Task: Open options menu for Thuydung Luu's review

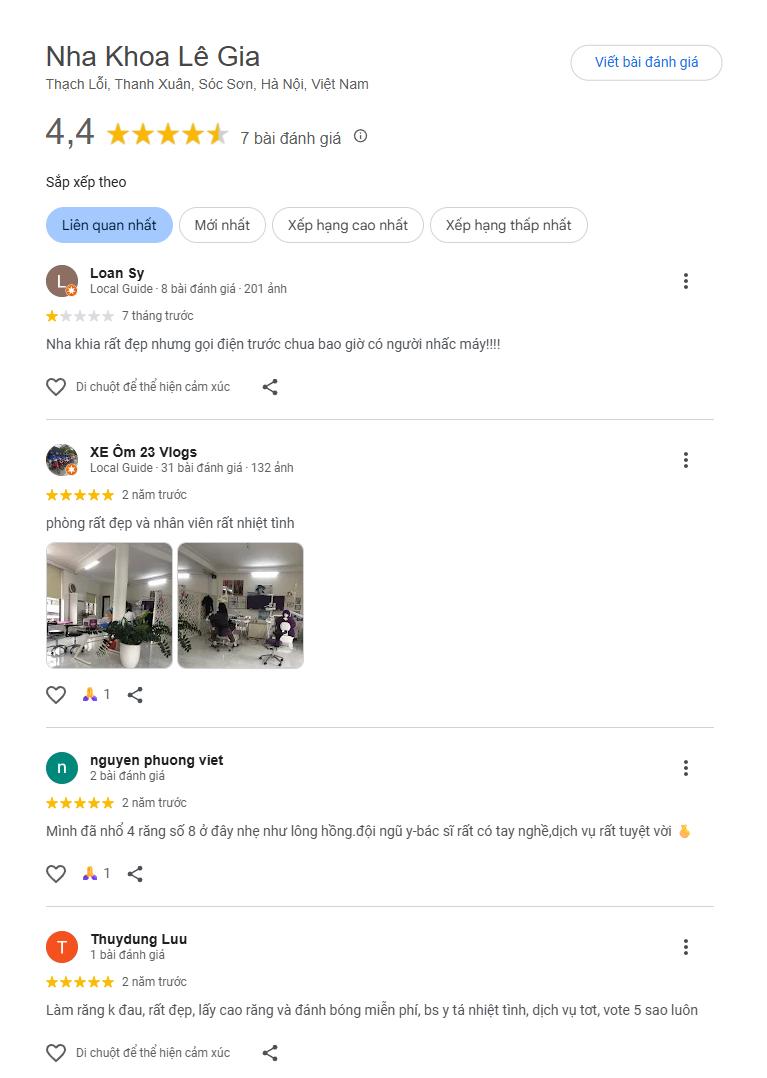Action: click(686, 945)
